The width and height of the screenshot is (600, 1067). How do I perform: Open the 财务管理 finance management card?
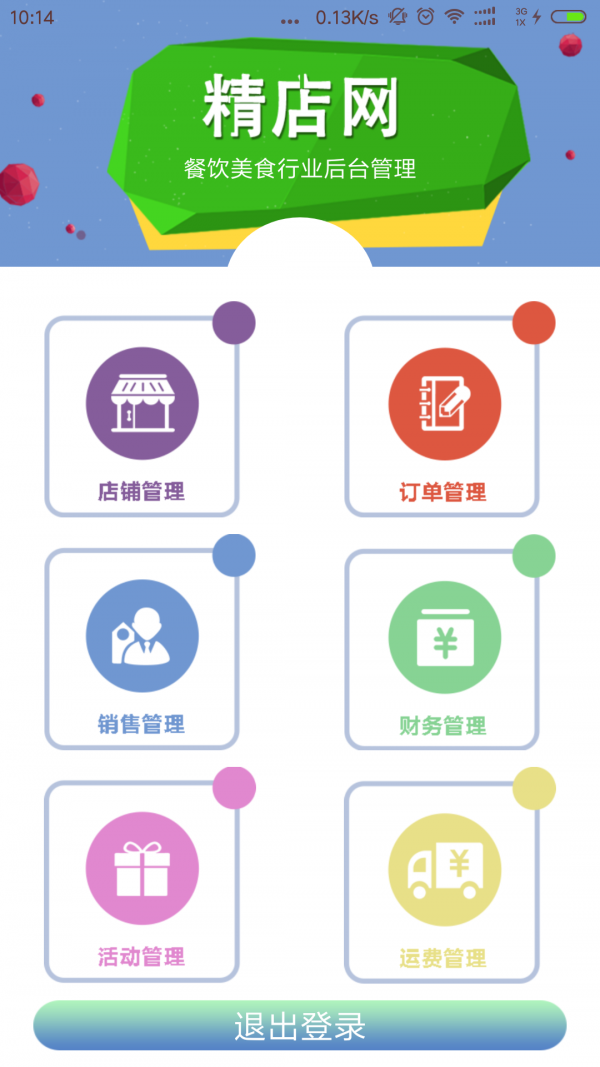(442, 648)
